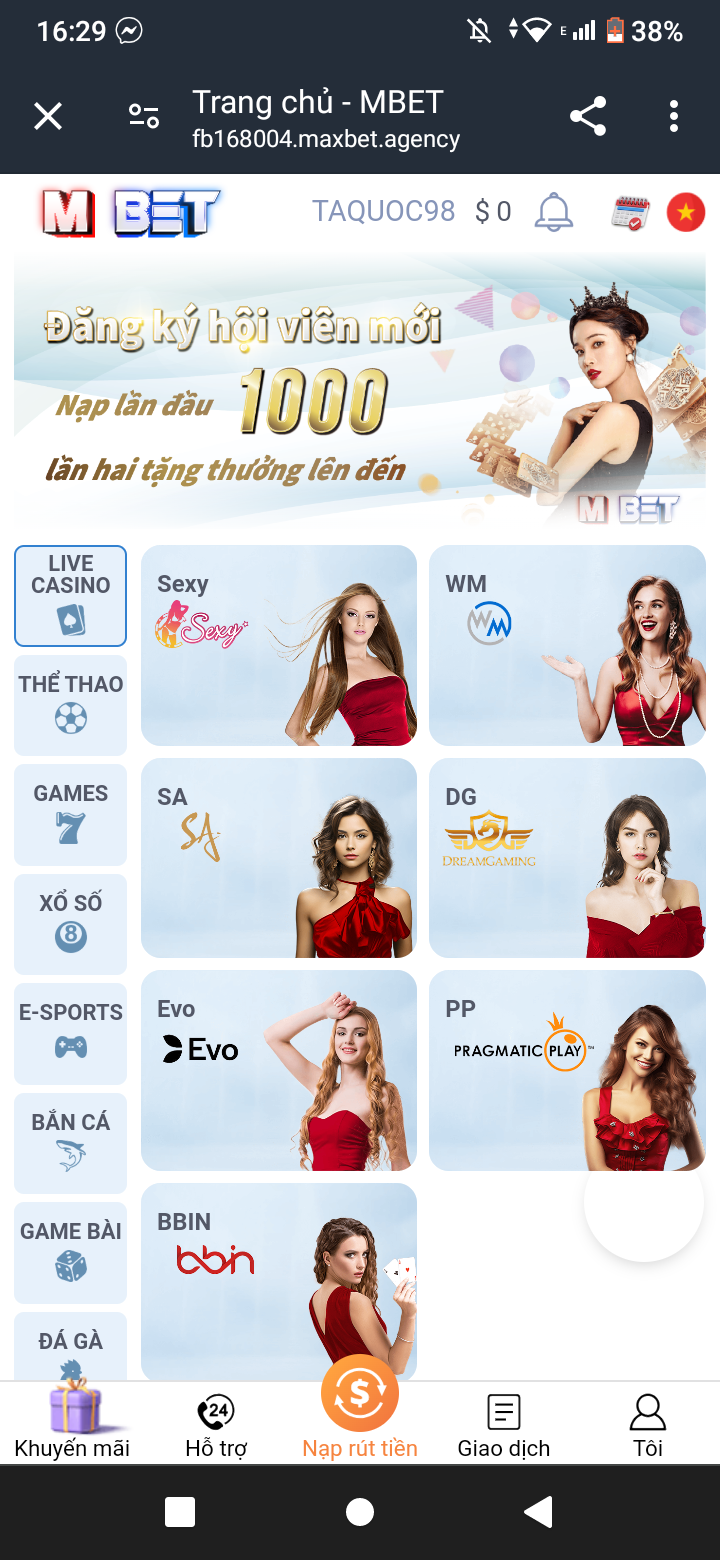
Task: Close the in-app browser tab
Action: coord(48,117)
